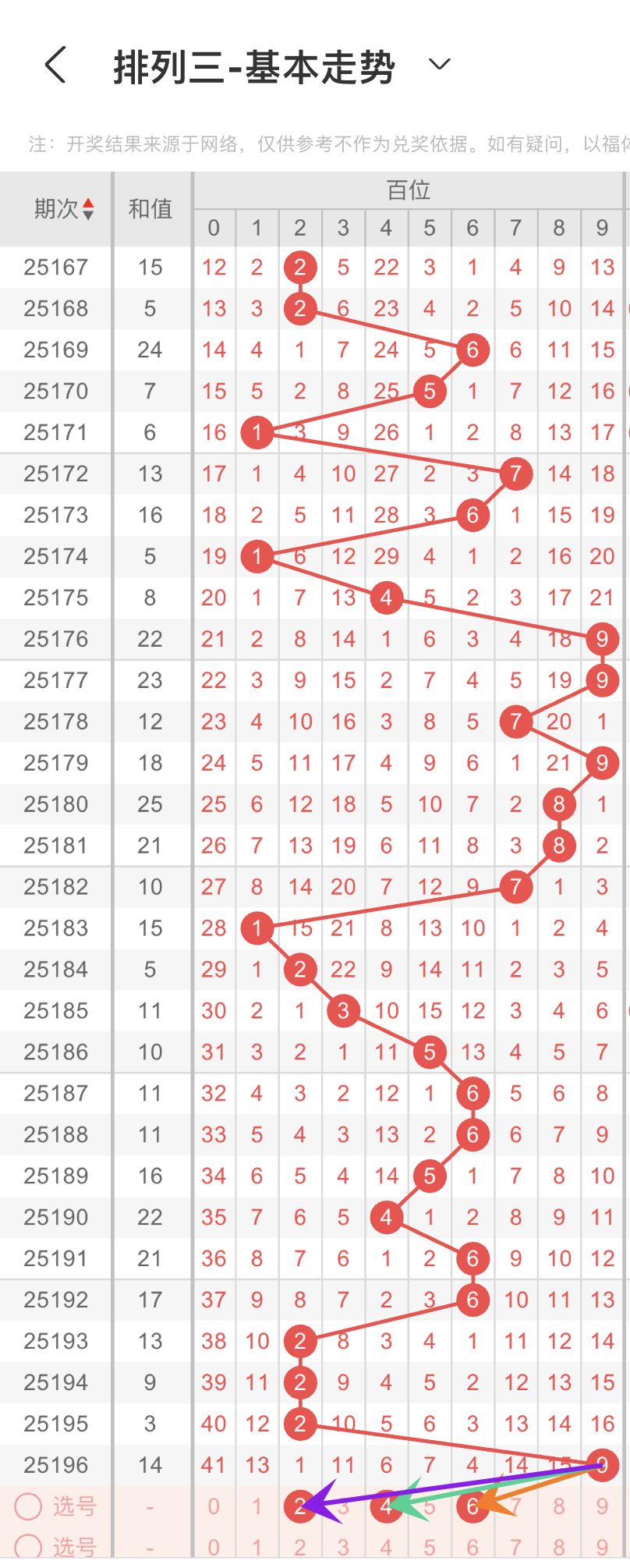Select the radio circle of the upper 选号 row
The width and height of the screenshot is (630, 1568).
point(28,1506)
